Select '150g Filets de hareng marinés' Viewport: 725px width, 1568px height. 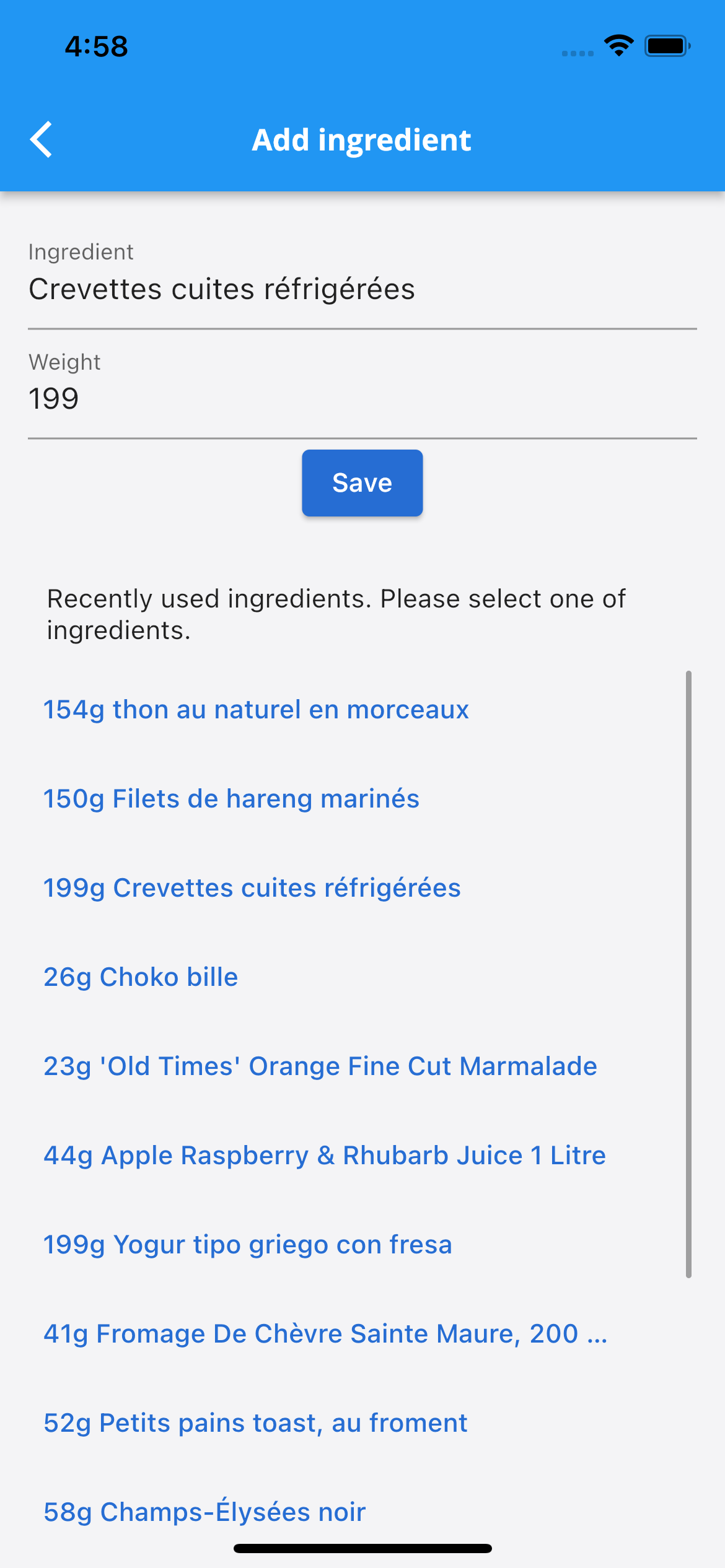[x=231, y=798]
